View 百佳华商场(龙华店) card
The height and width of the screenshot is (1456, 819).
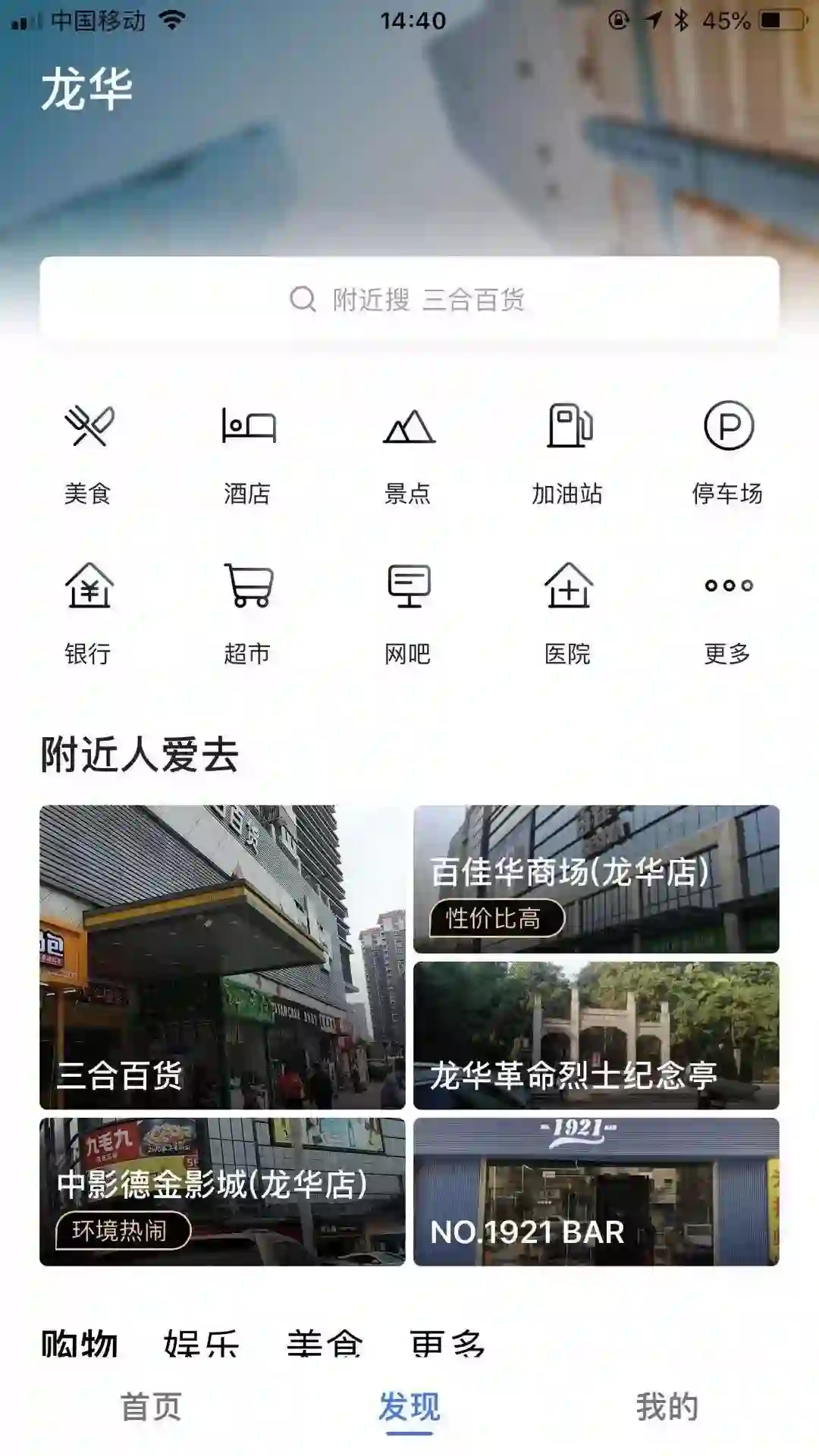(x=596, y=879)
